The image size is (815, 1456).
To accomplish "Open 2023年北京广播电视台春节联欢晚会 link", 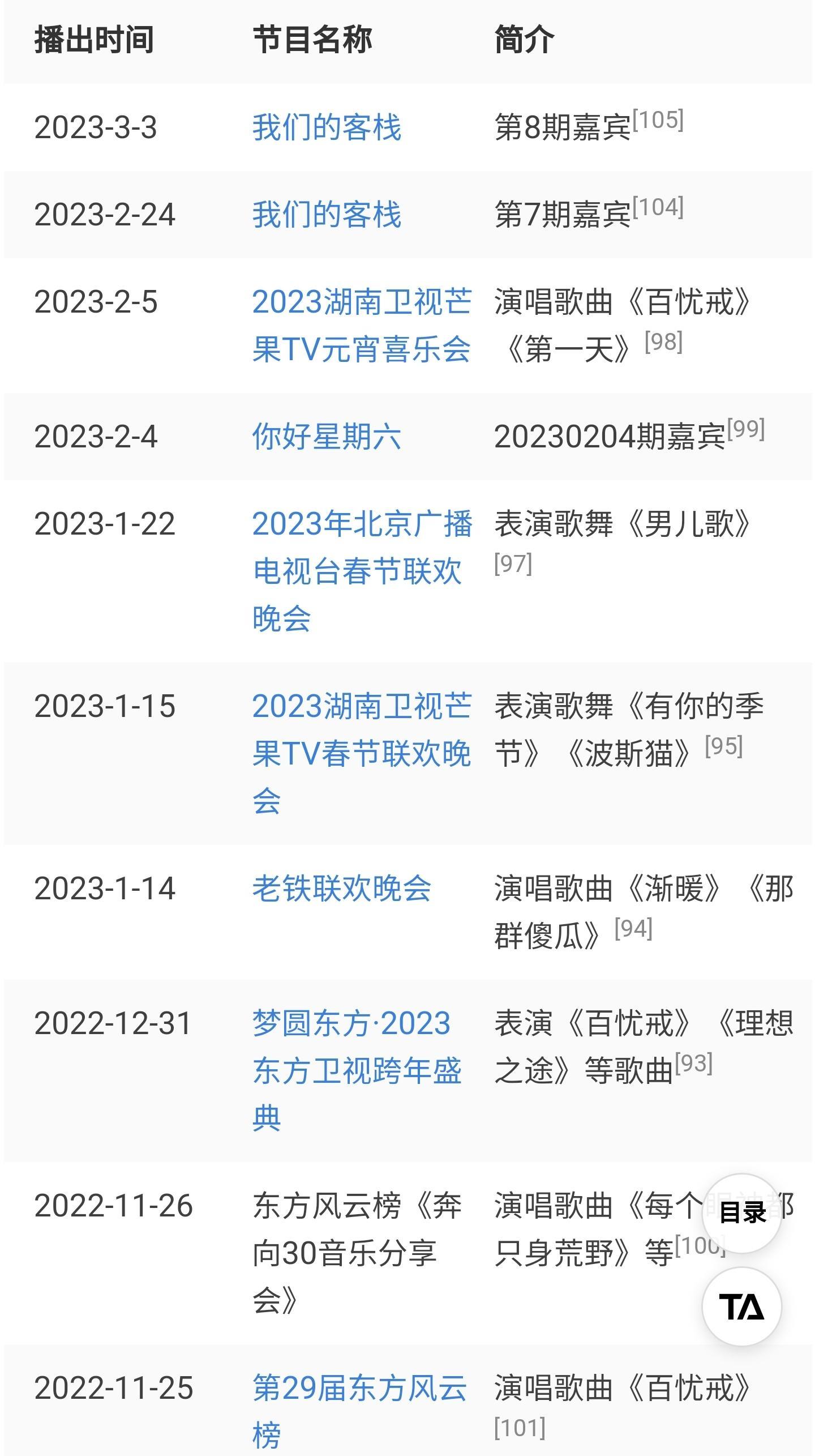I will (x=362, y=570).
